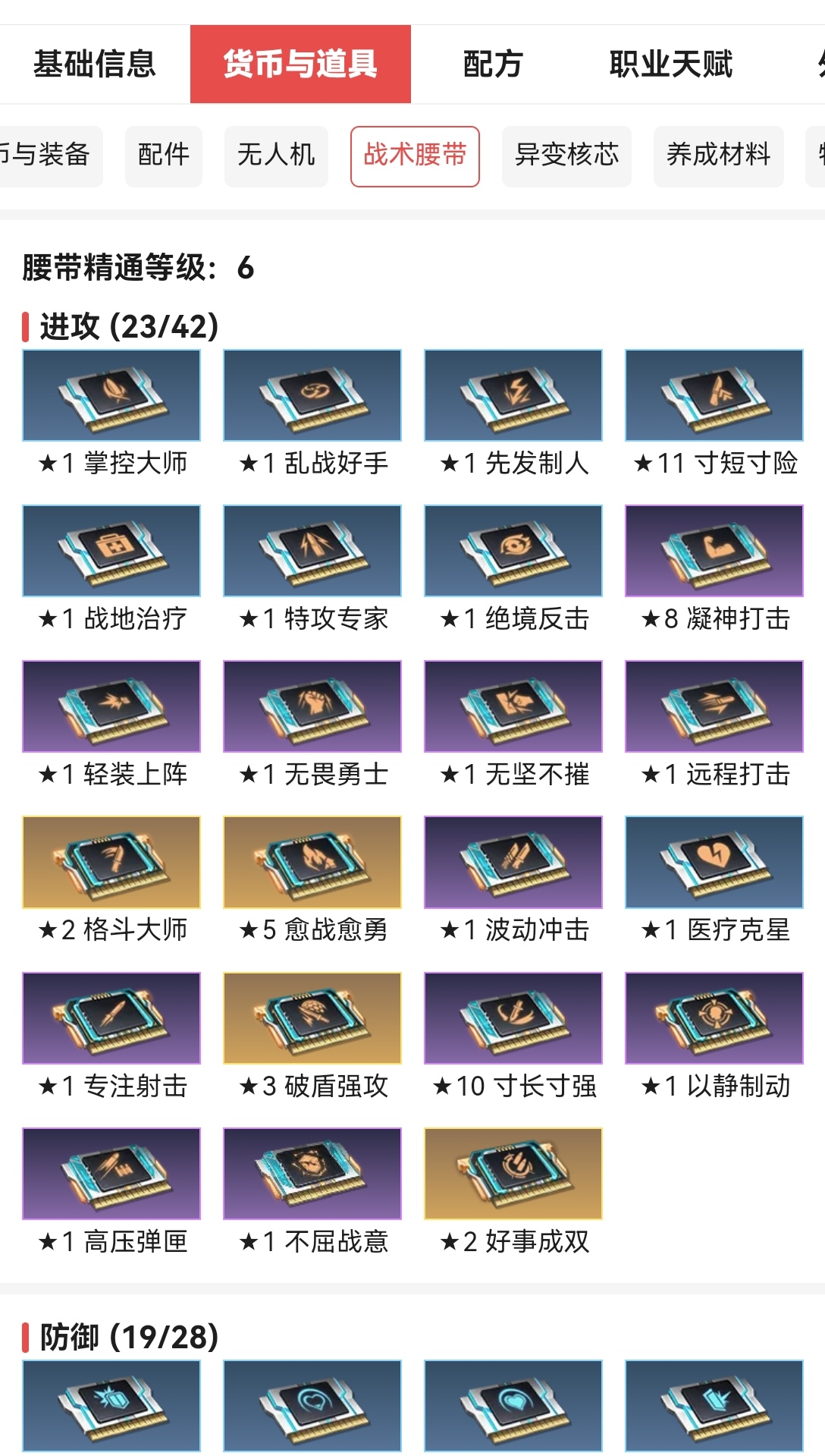
Task: View the 好事成双 item
Action: pos(513,1192)
